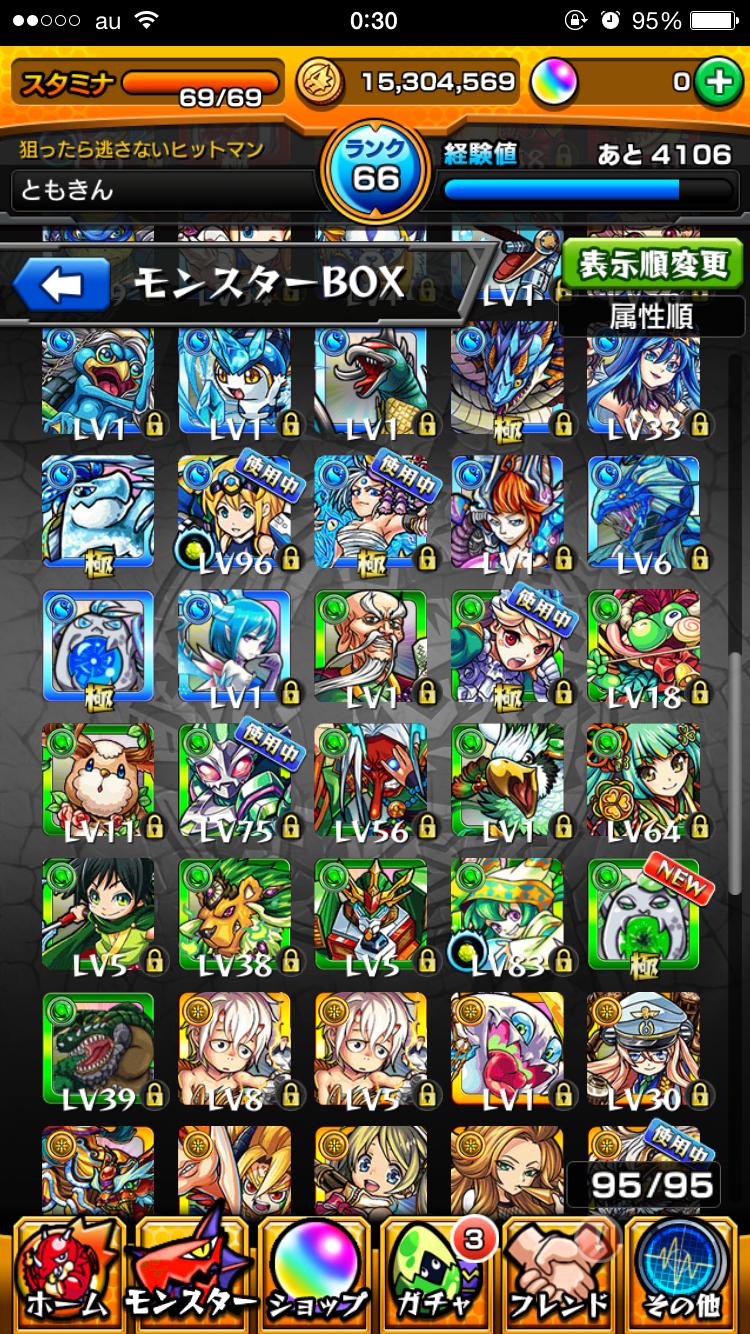Select the LV96 monster
The height and width of the screenshot is (1334, 750).
(x=235, y=512)
